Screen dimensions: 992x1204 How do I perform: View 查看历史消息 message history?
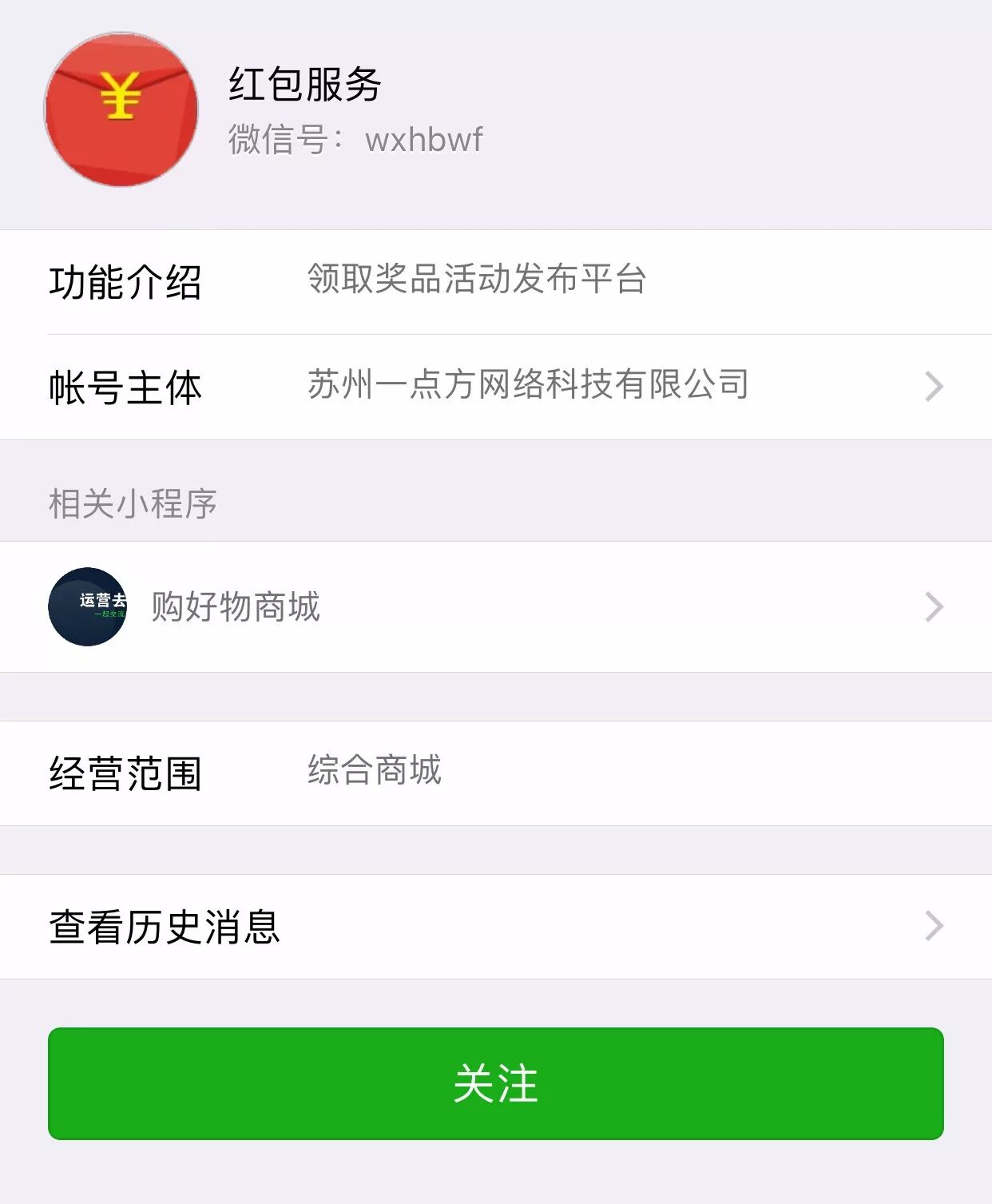[495, 926]
